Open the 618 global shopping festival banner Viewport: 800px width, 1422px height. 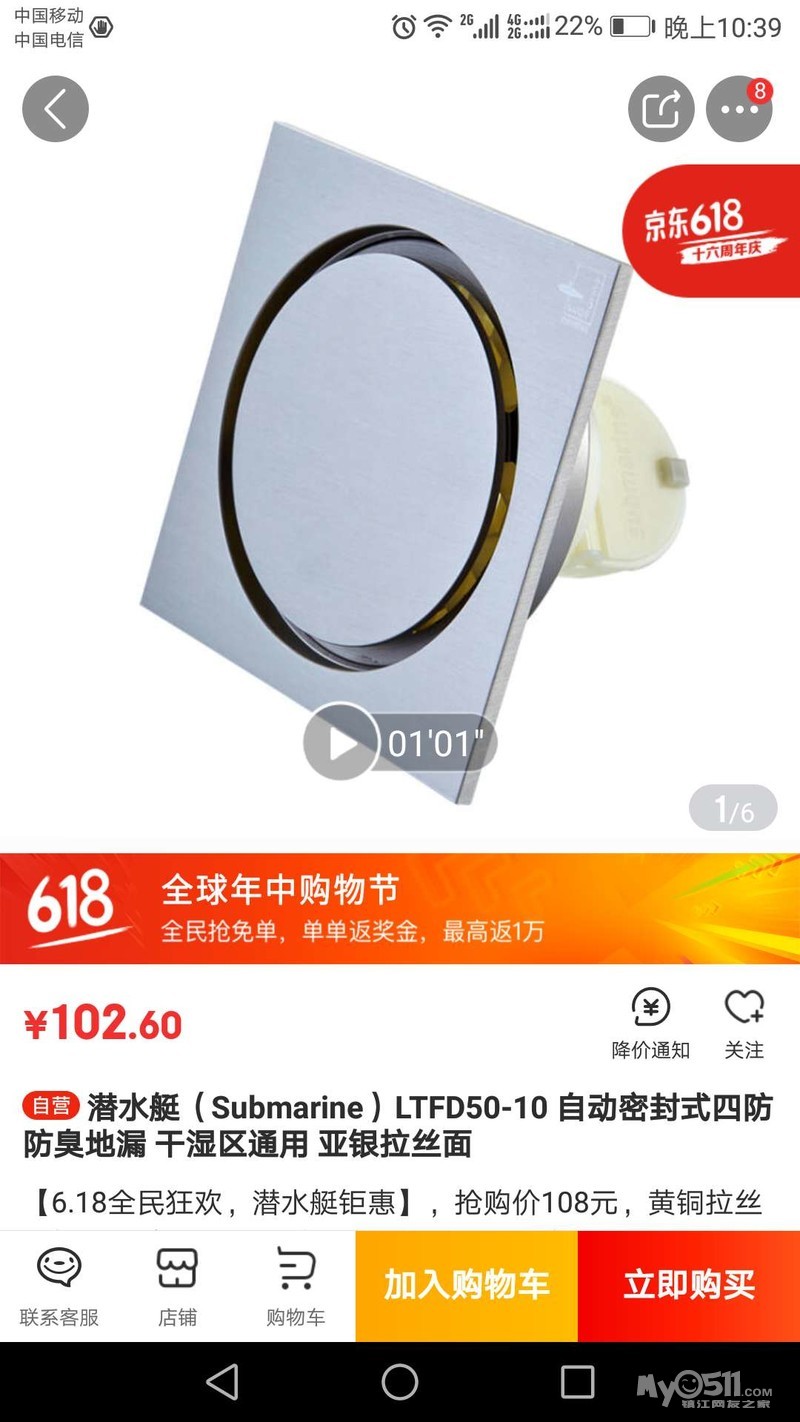coord(400,908)
